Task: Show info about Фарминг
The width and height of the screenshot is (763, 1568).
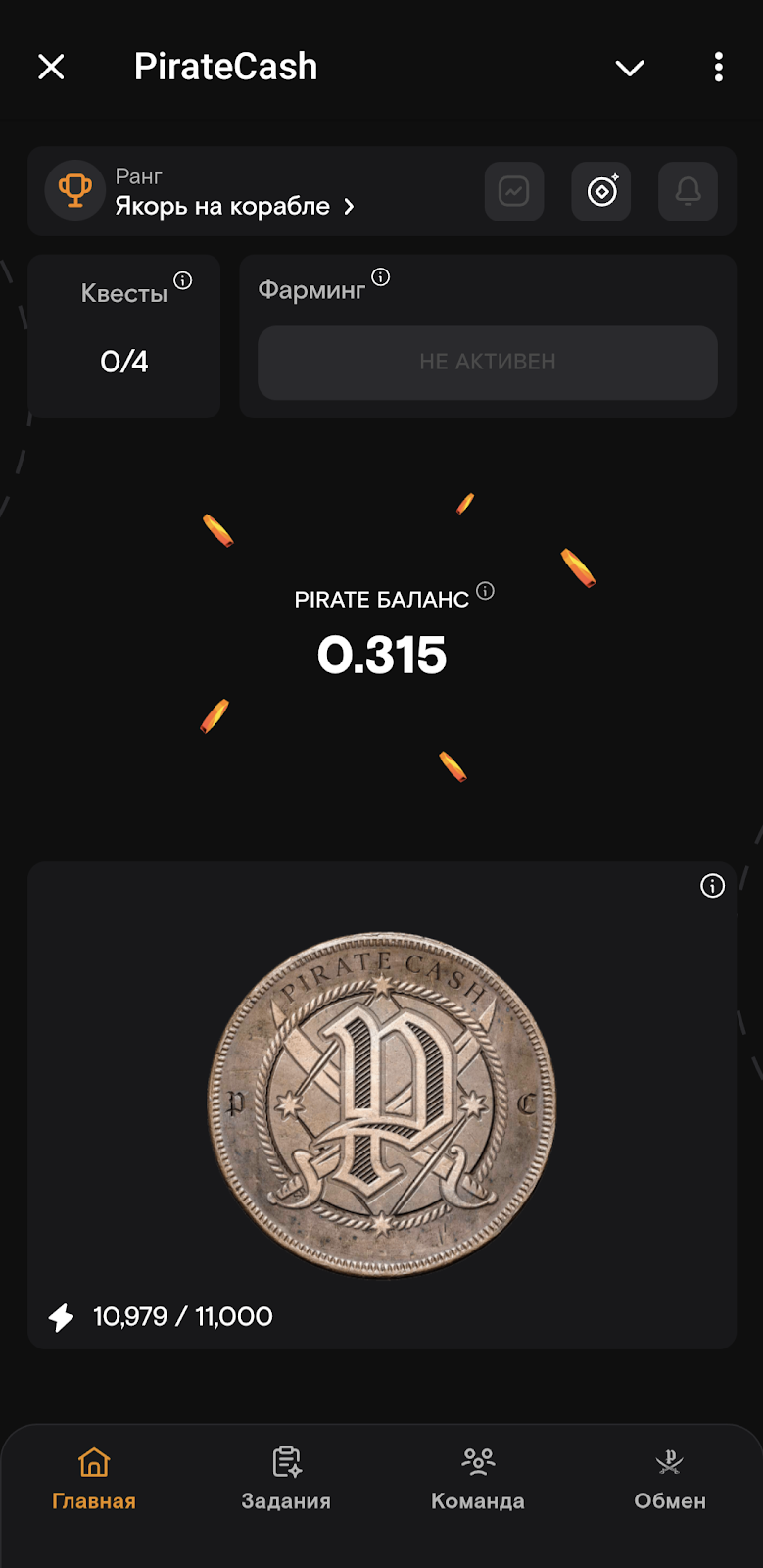Action: 381,277
